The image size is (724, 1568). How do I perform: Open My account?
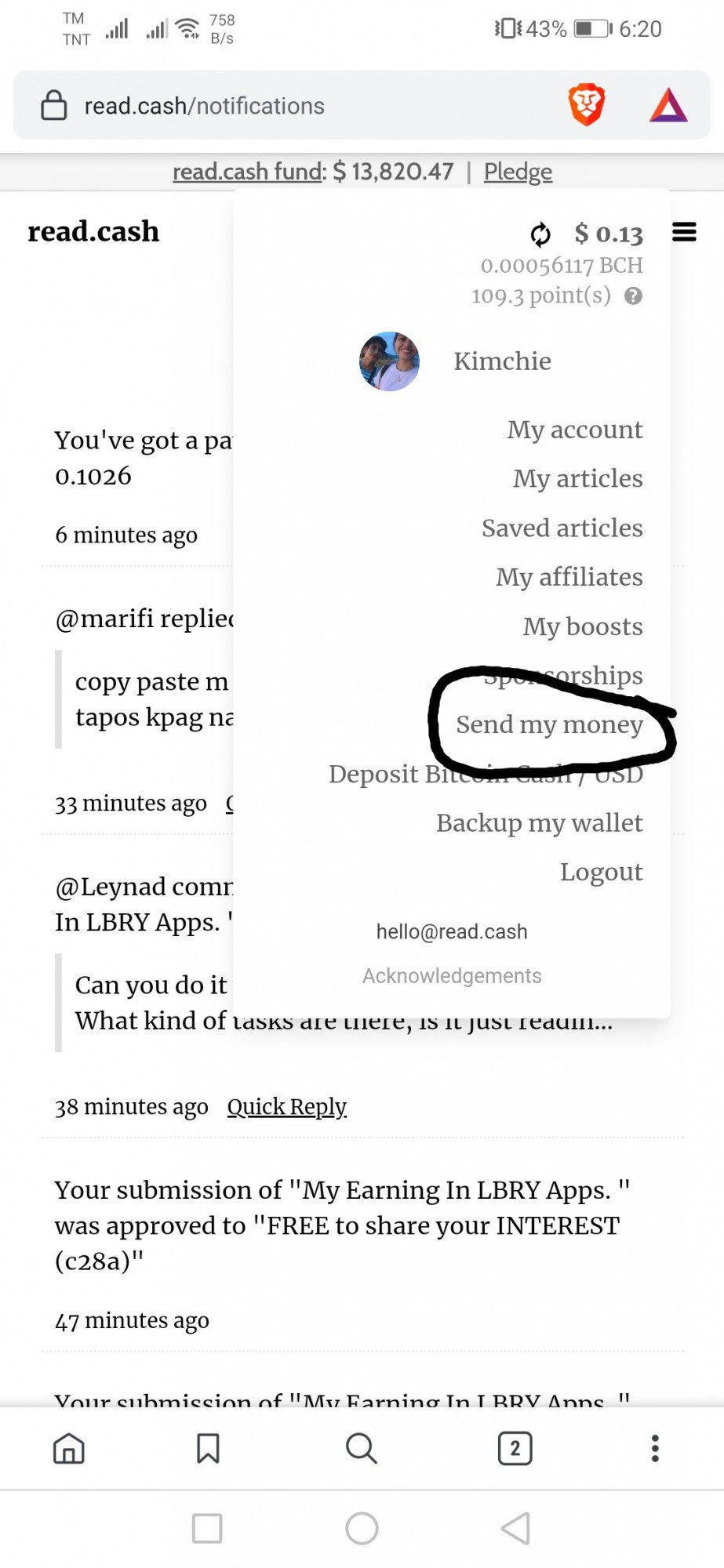click(575, 430)
